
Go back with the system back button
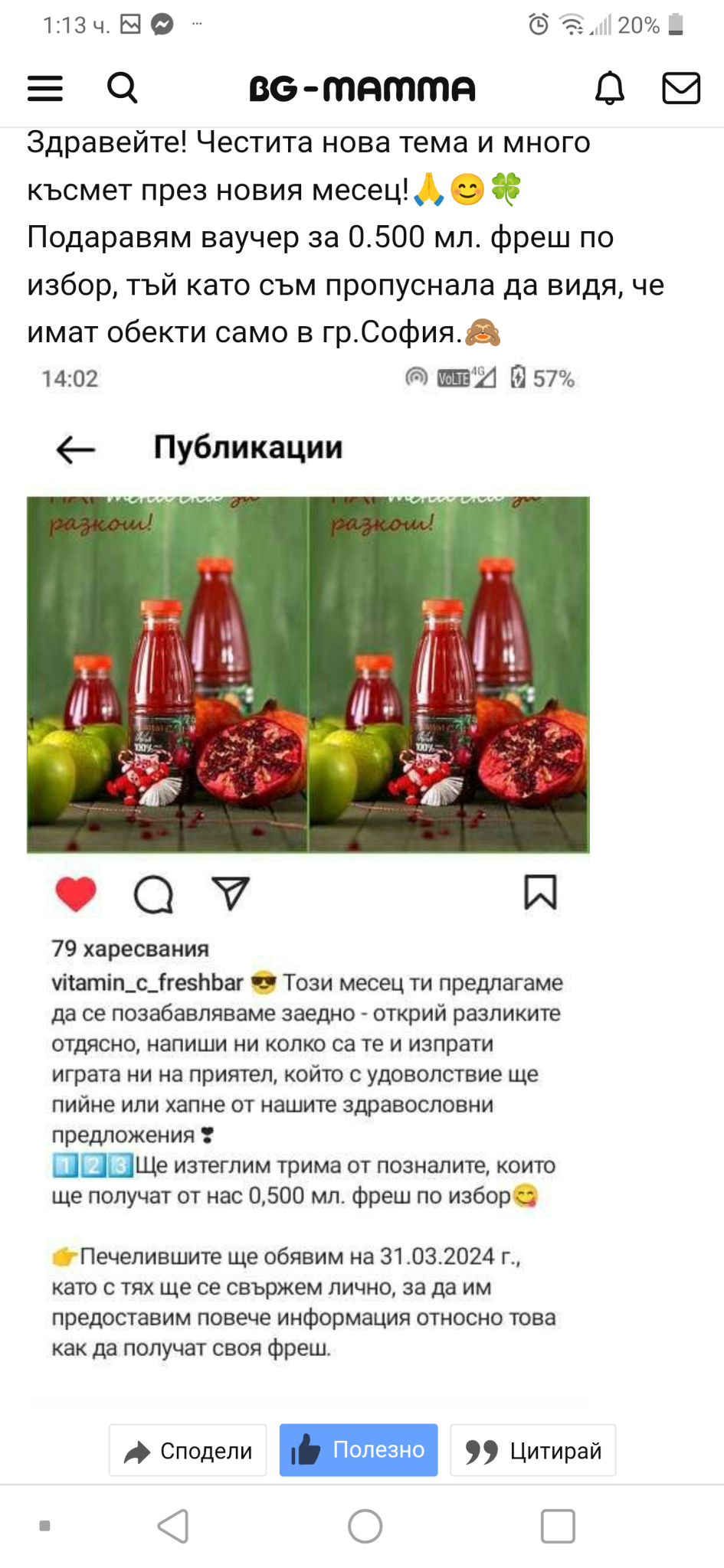point(173,1526)
